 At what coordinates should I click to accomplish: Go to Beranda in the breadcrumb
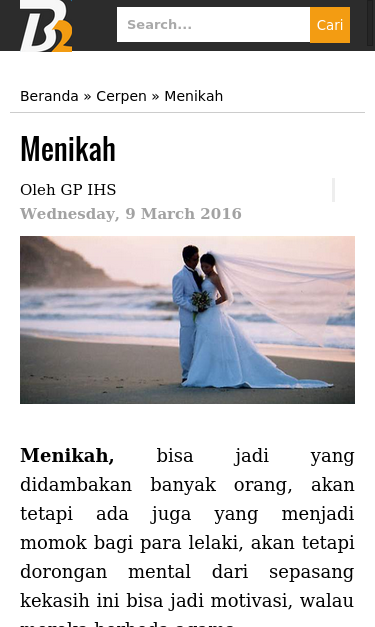coord(49,96)
